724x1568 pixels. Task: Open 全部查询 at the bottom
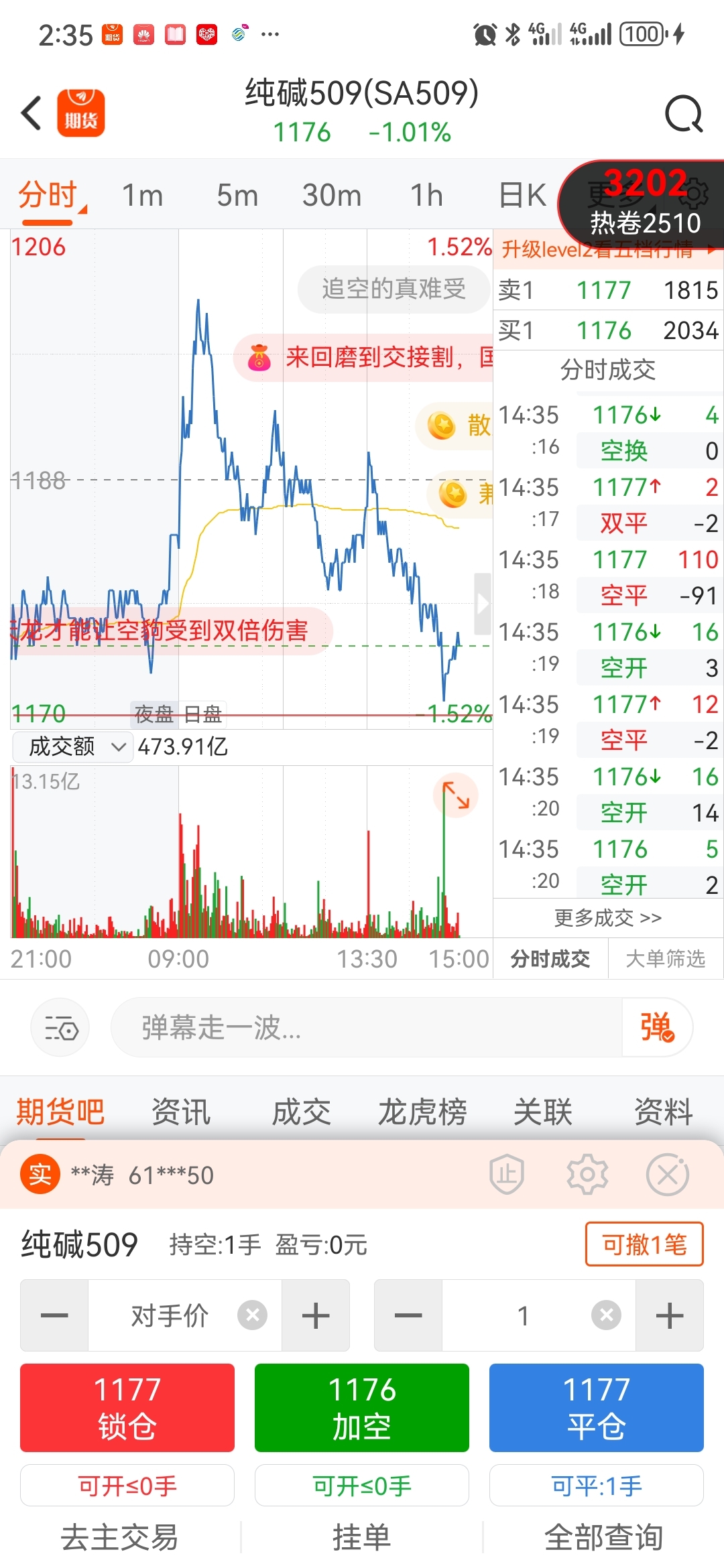603,1537
